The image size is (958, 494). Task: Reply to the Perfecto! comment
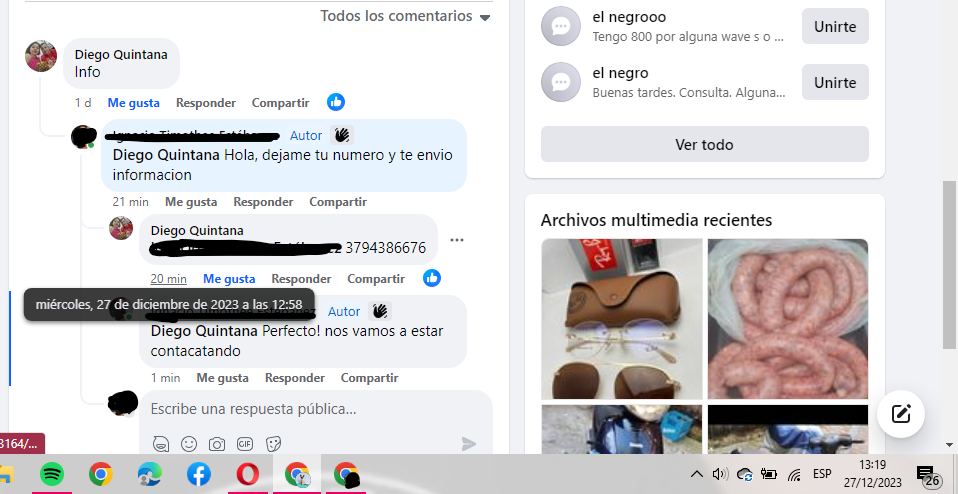(x=294, y=378)
